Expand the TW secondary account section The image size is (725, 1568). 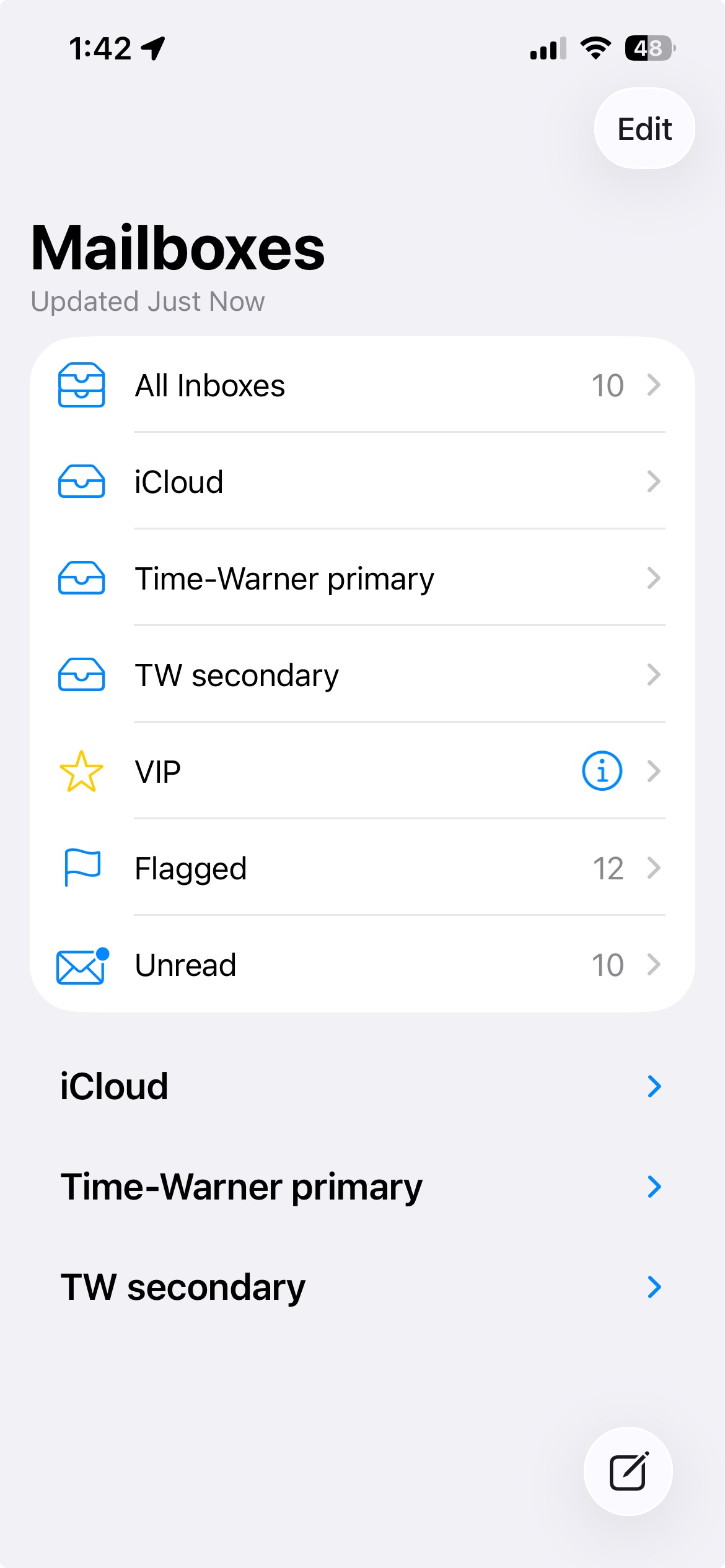pos(654,1287)
